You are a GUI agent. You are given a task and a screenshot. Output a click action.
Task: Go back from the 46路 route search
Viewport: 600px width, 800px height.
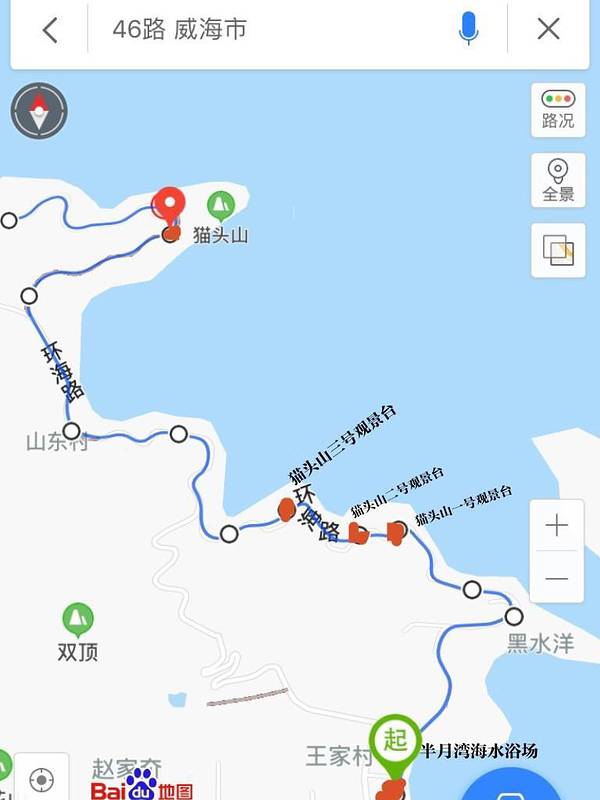pos(50,30)
